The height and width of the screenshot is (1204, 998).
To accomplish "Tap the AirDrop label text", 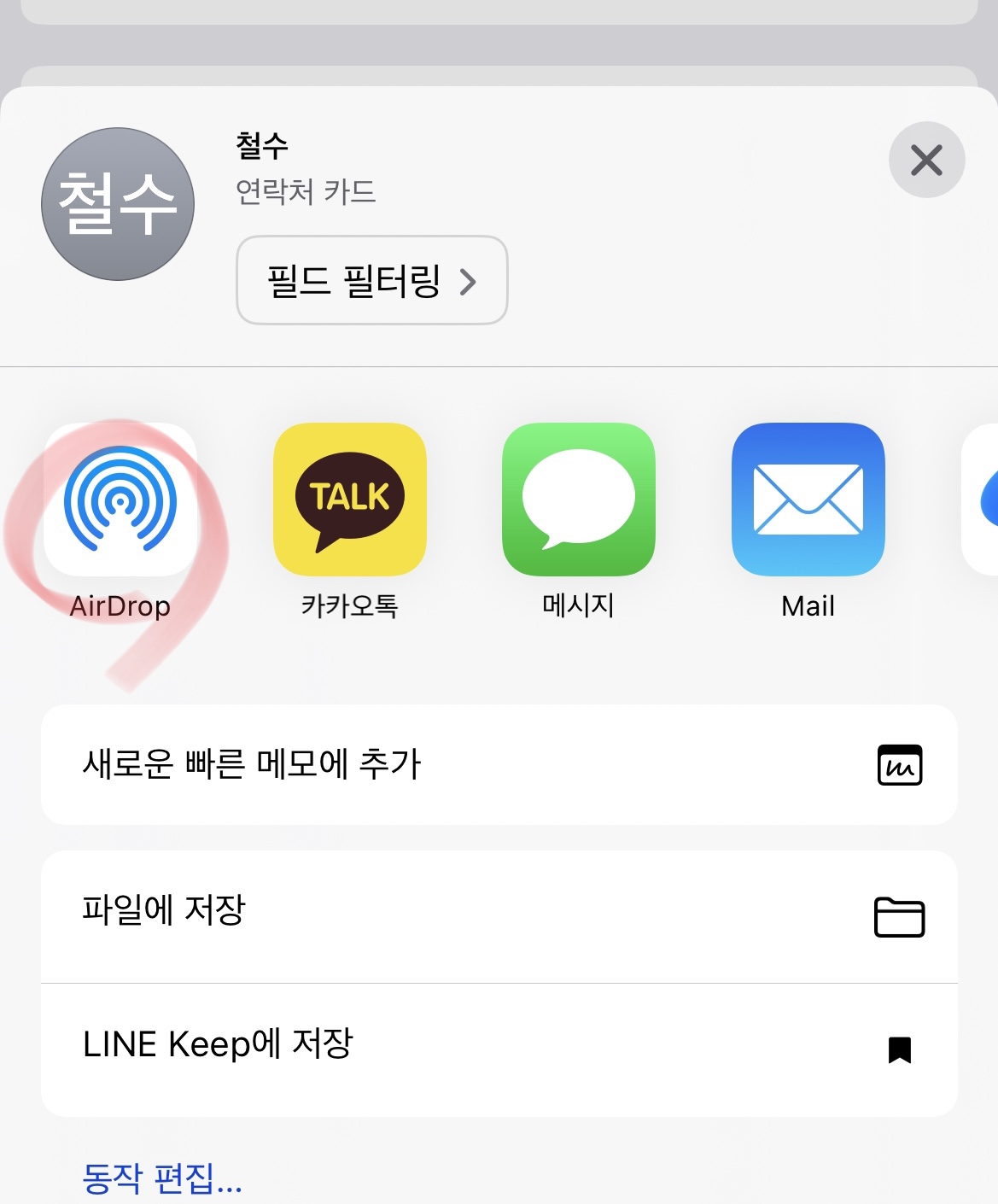I will tap(119, 607).
